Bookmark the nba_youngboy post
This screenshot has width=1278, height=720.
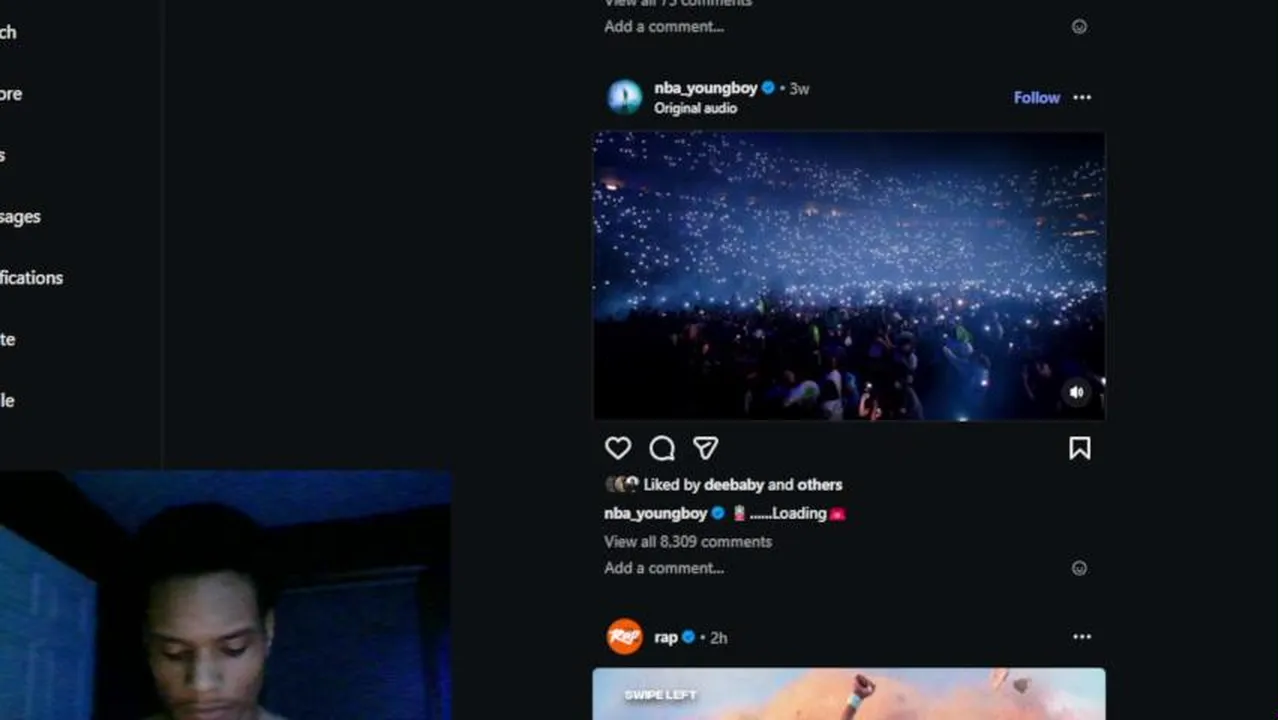[1079, 448]
